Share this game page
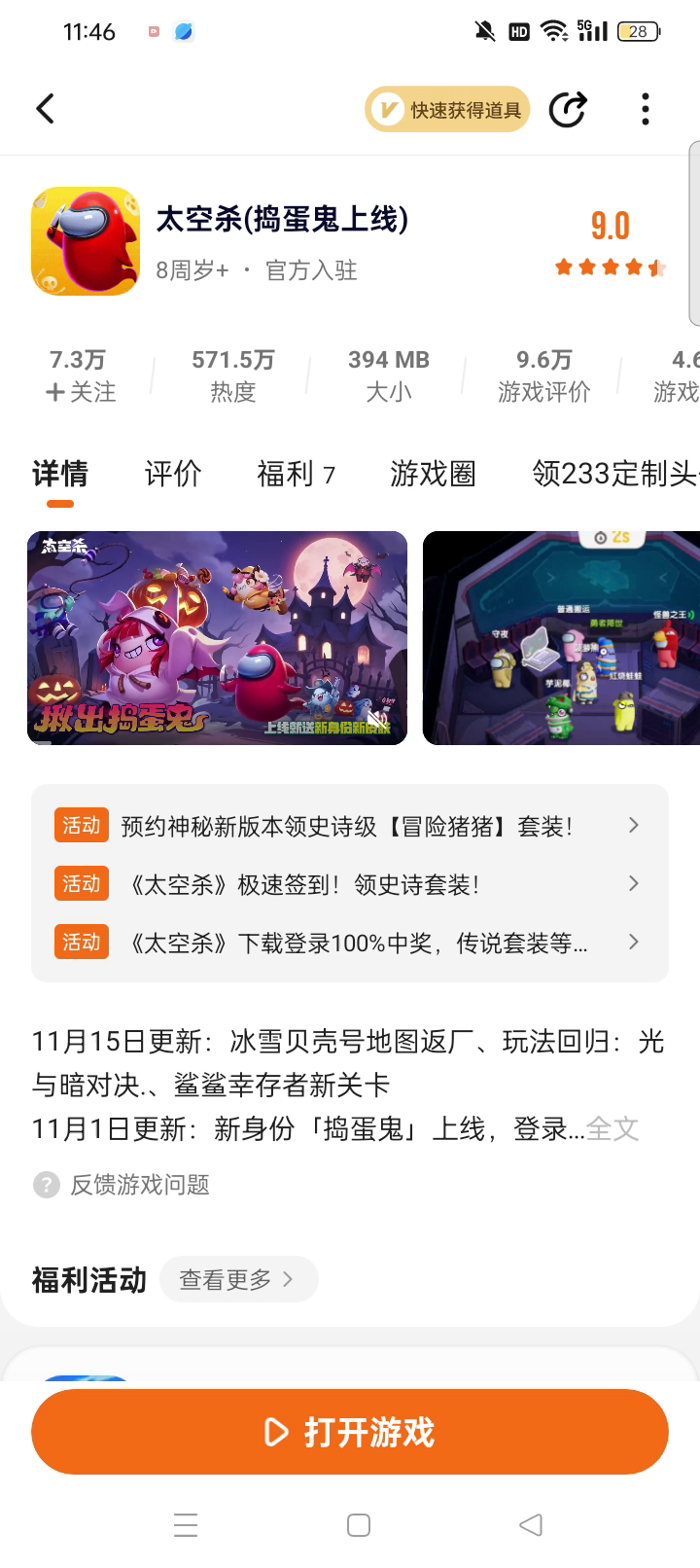The width and height of the screenshot is (700, 1568). (x=568, y=109)
